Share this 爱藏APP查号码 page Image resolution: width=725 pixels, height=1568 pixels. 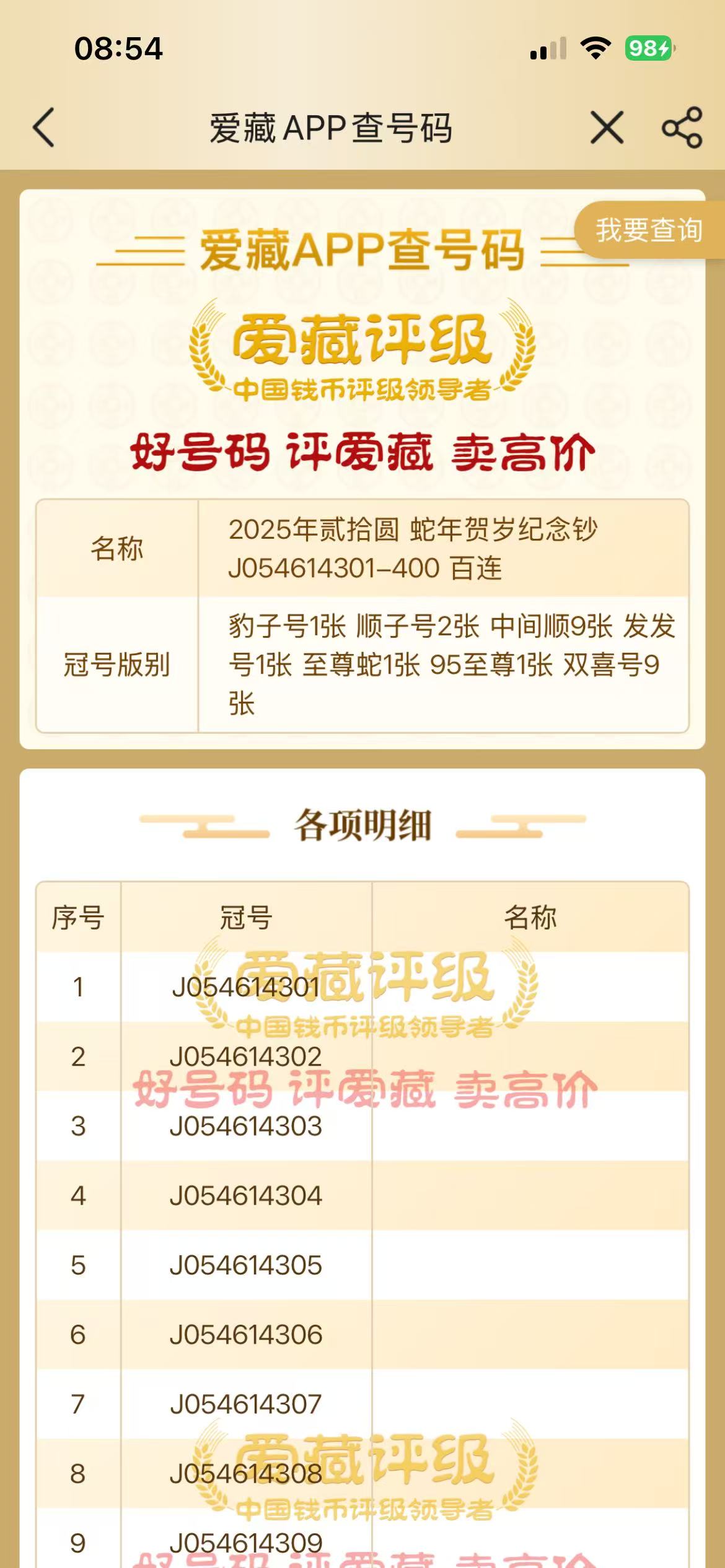tap(682, 128)
